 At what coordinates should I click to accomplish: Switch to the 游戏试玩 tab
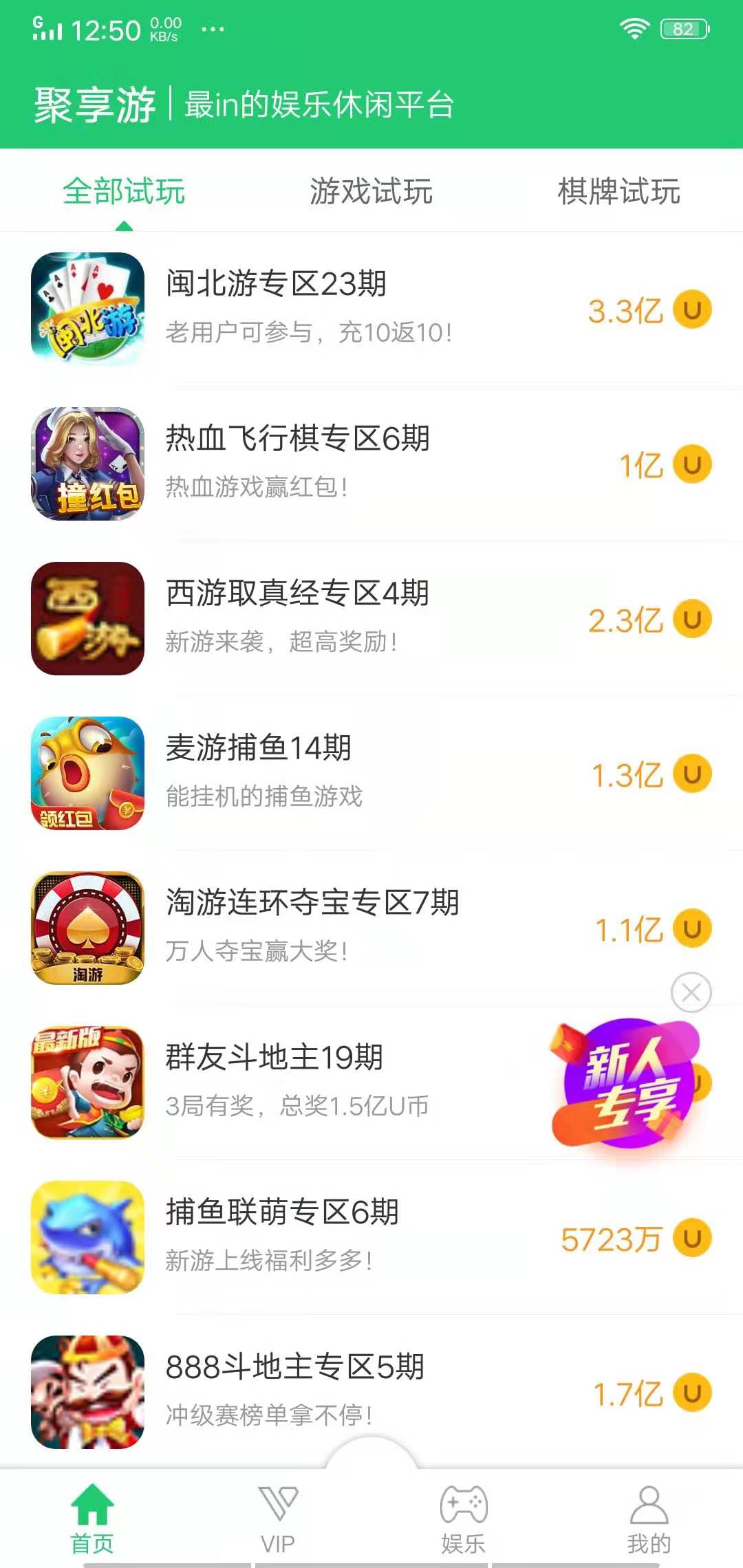point(371,193)
